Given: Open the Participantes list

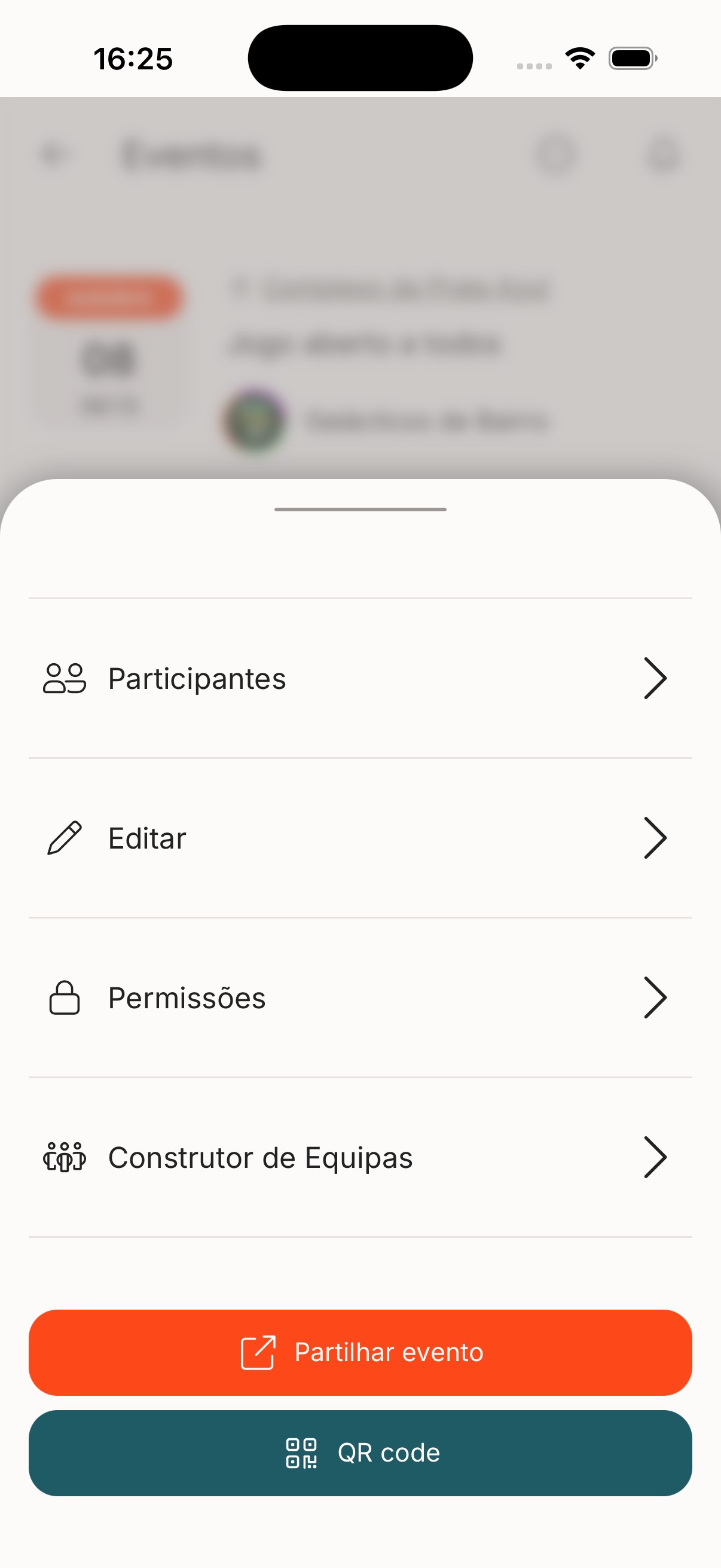Looking at the screenshot, I should click(360, 678).
